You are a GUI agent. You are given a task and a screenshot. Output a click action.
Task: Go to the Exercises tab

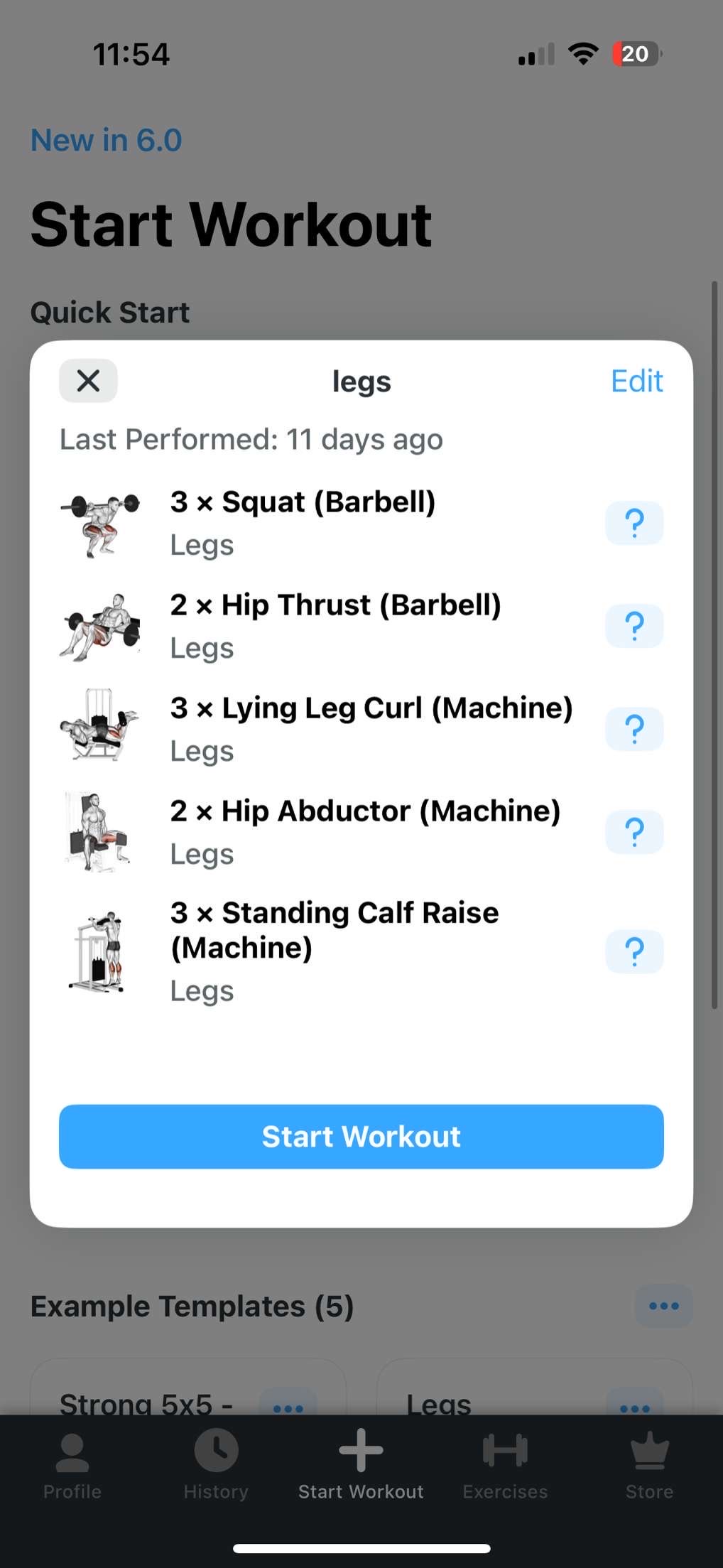(505, 1464)
